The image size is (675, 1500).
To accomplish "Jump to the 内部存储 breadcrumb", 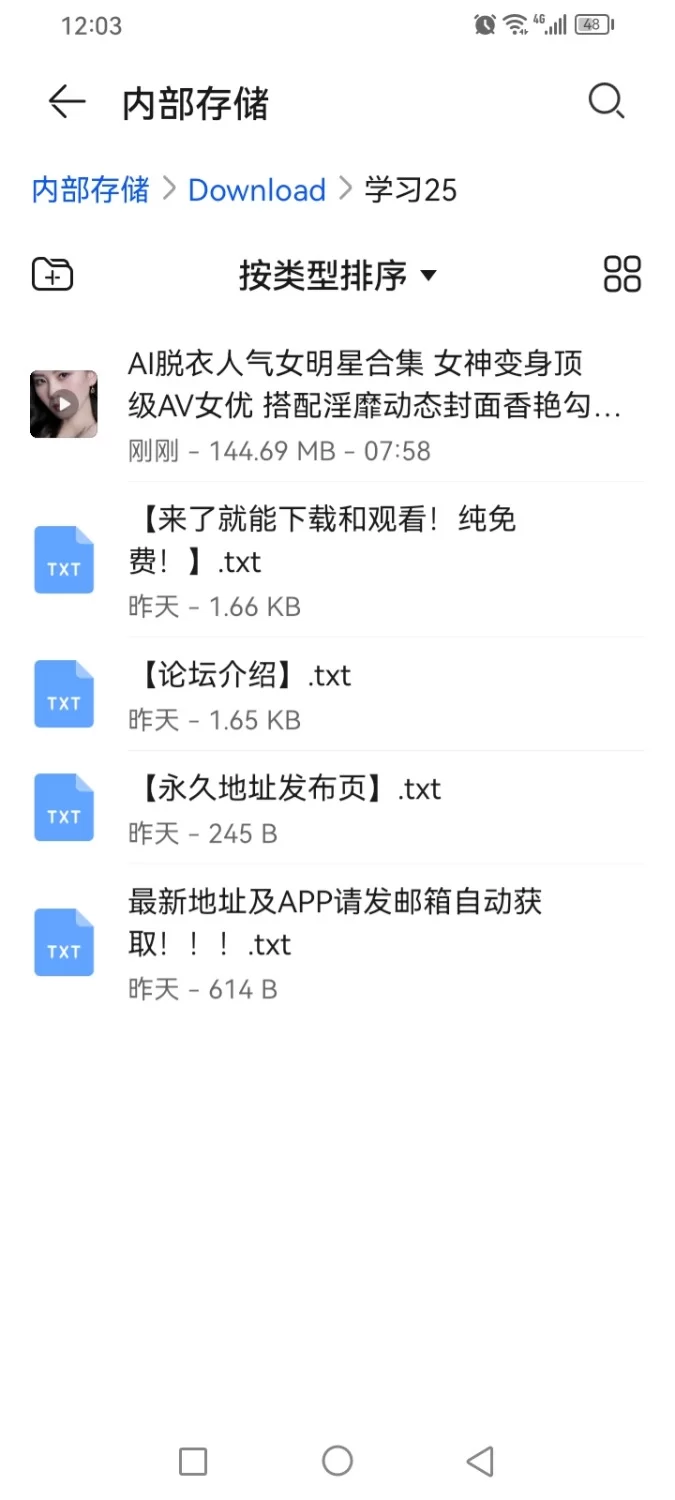I will (x=90, y=190).
